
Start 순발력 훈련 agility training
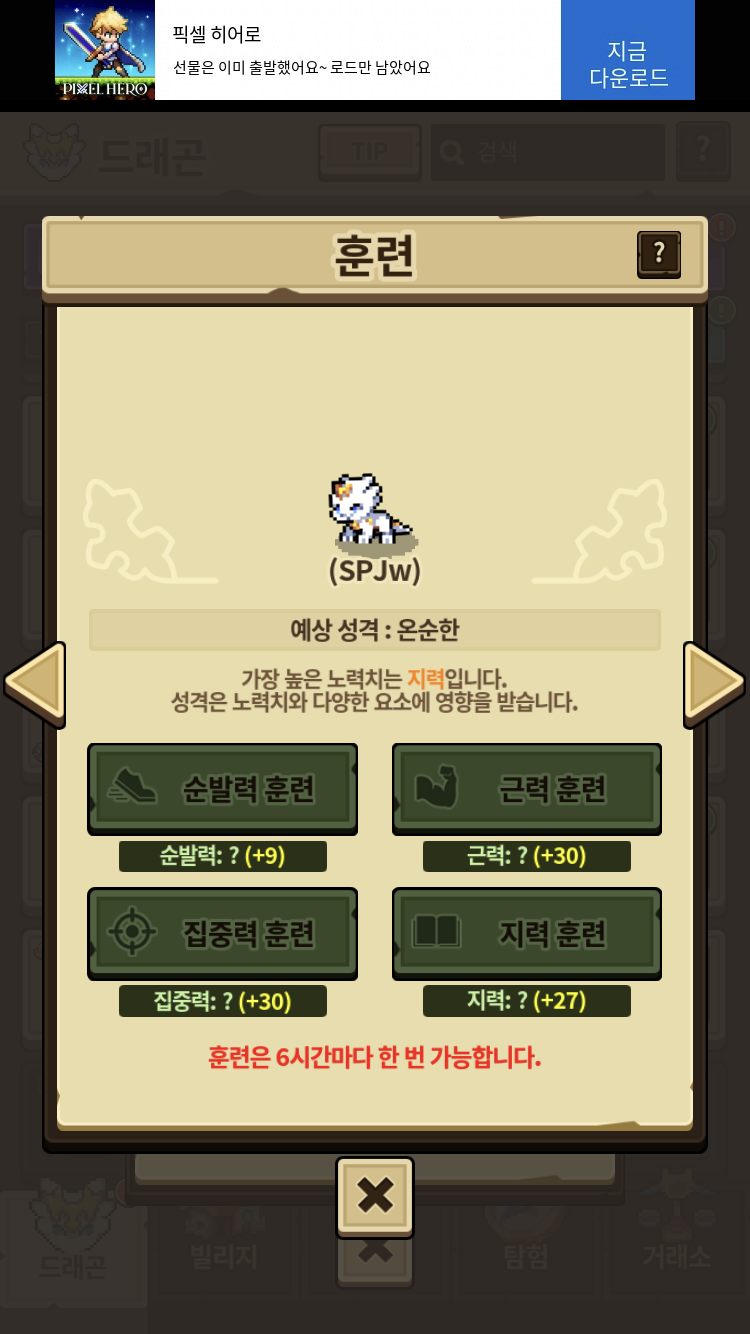(x=222, y=789)
